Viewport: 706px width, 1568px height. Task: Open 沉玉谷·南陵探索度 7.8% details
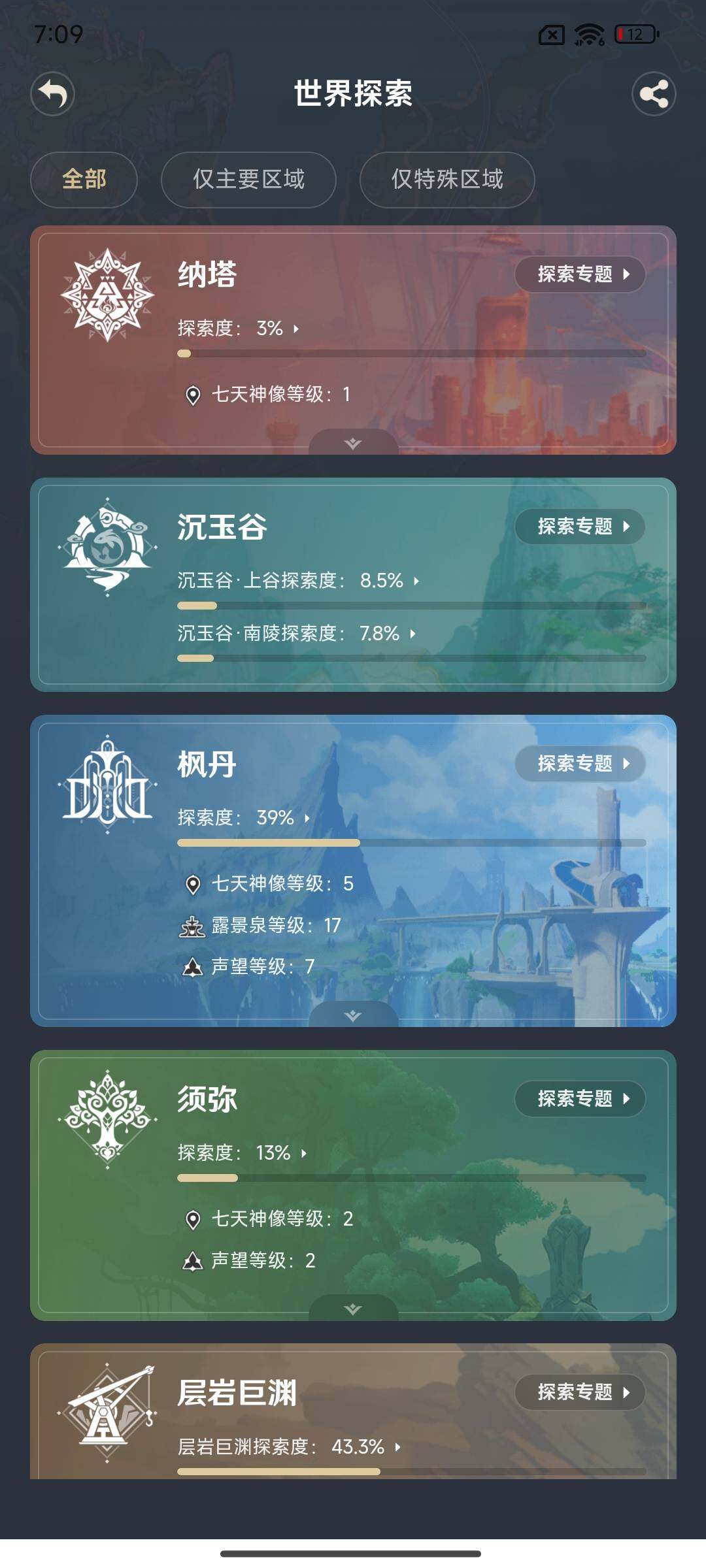(297, 633)
